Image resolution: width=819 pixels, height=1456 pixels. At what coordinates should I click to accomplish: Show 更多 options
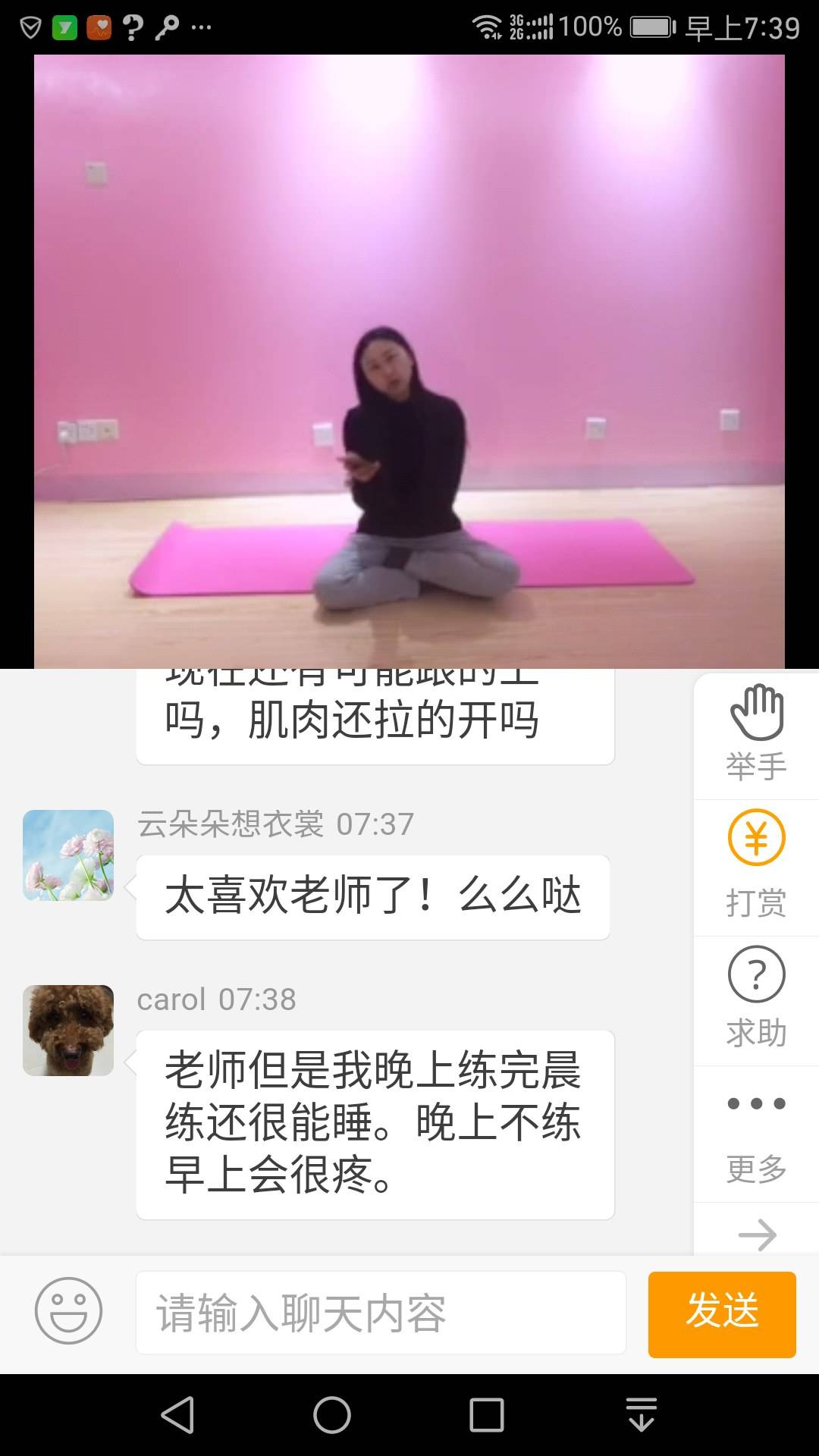coord(756,1133)
